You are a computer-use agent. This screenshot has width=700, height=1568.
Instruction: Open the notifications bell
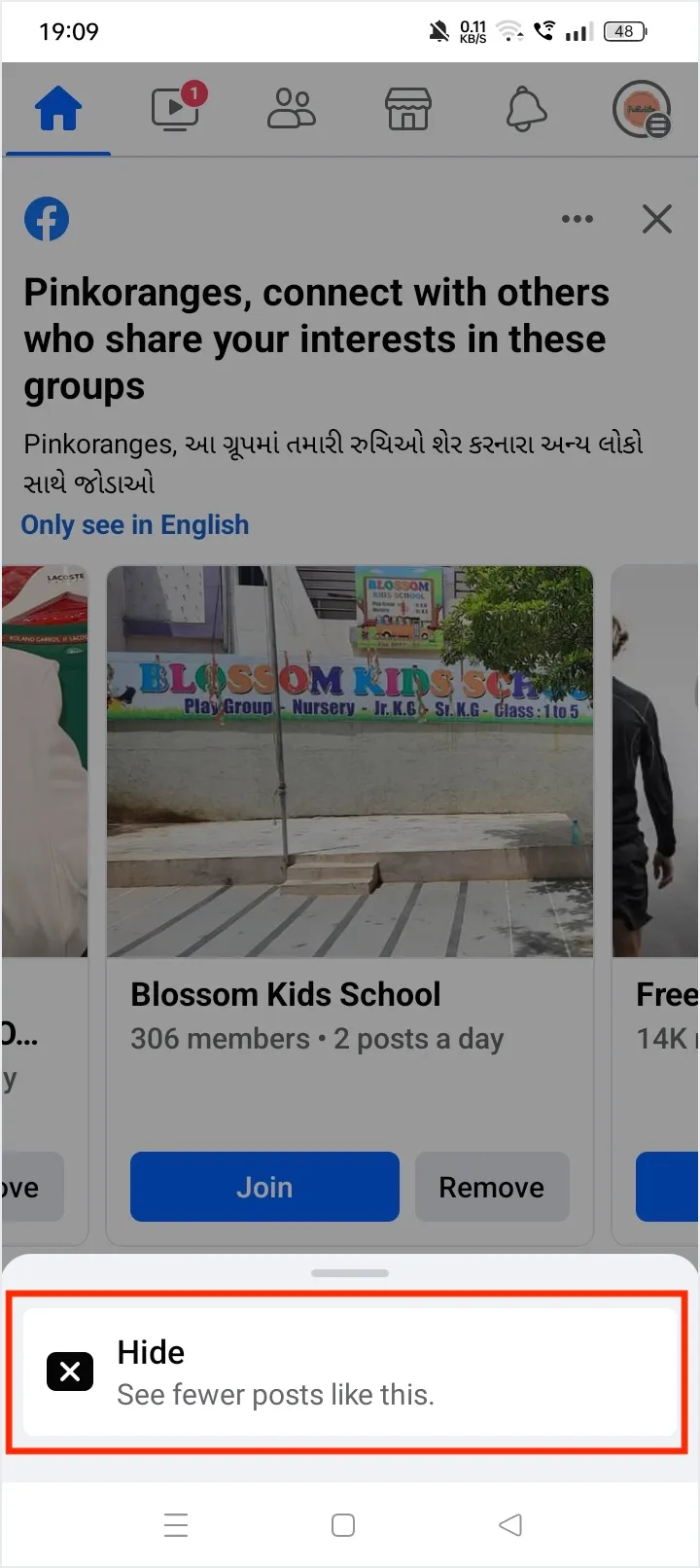click(x=526, y=109)
